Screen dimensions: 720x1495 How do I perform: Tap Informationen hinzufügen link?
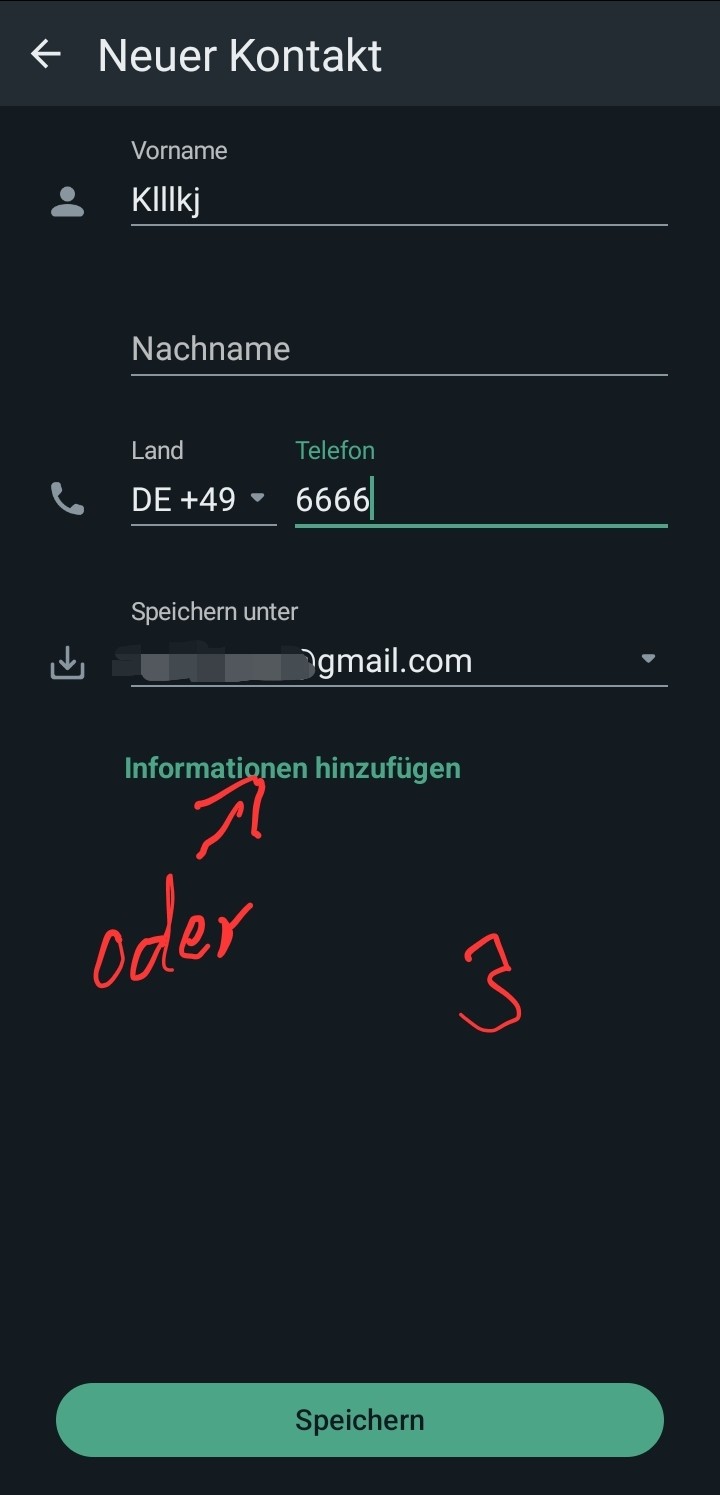[x=292, y=768]
